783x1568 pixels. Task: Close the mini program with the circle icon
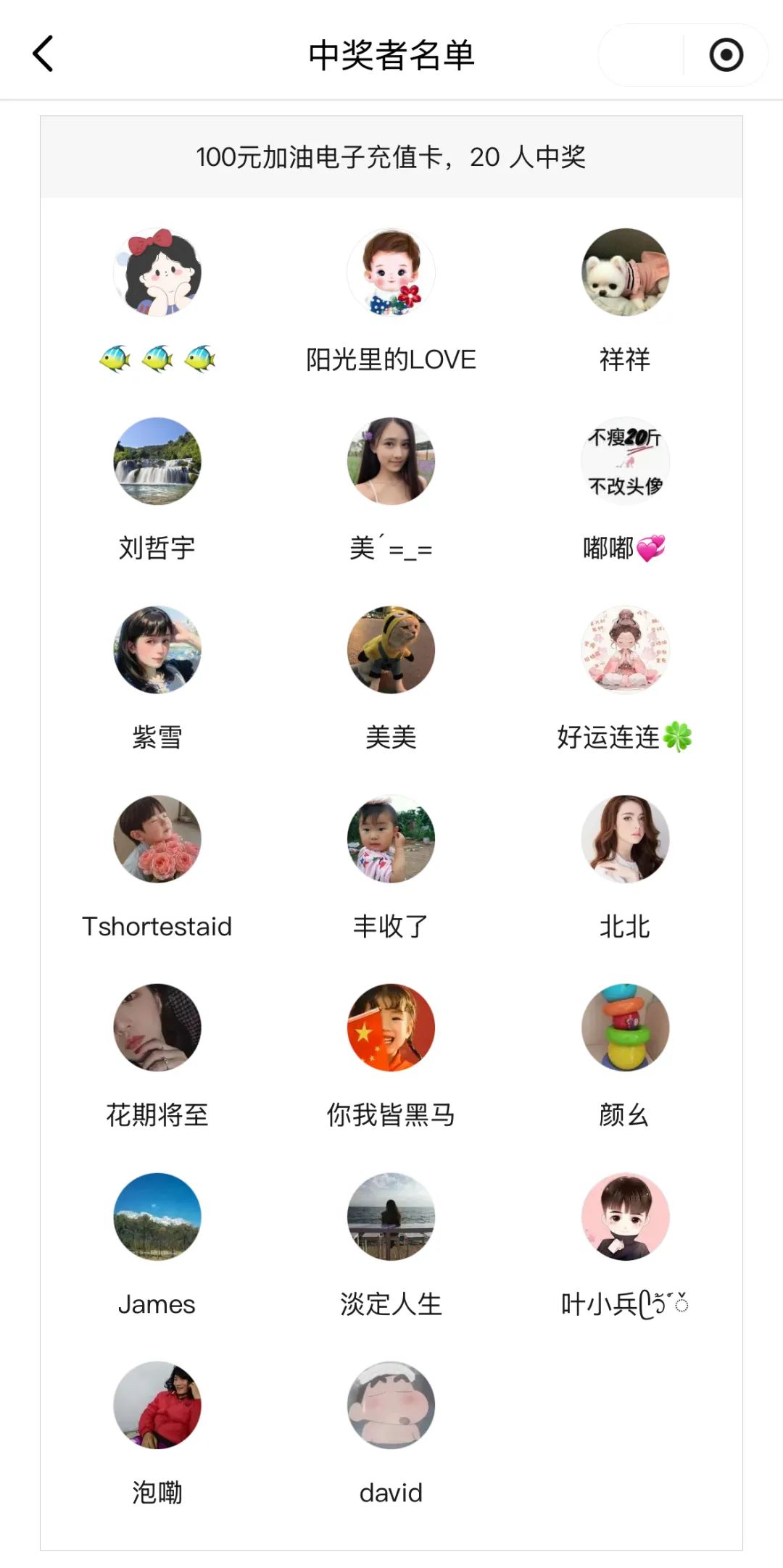726,55
